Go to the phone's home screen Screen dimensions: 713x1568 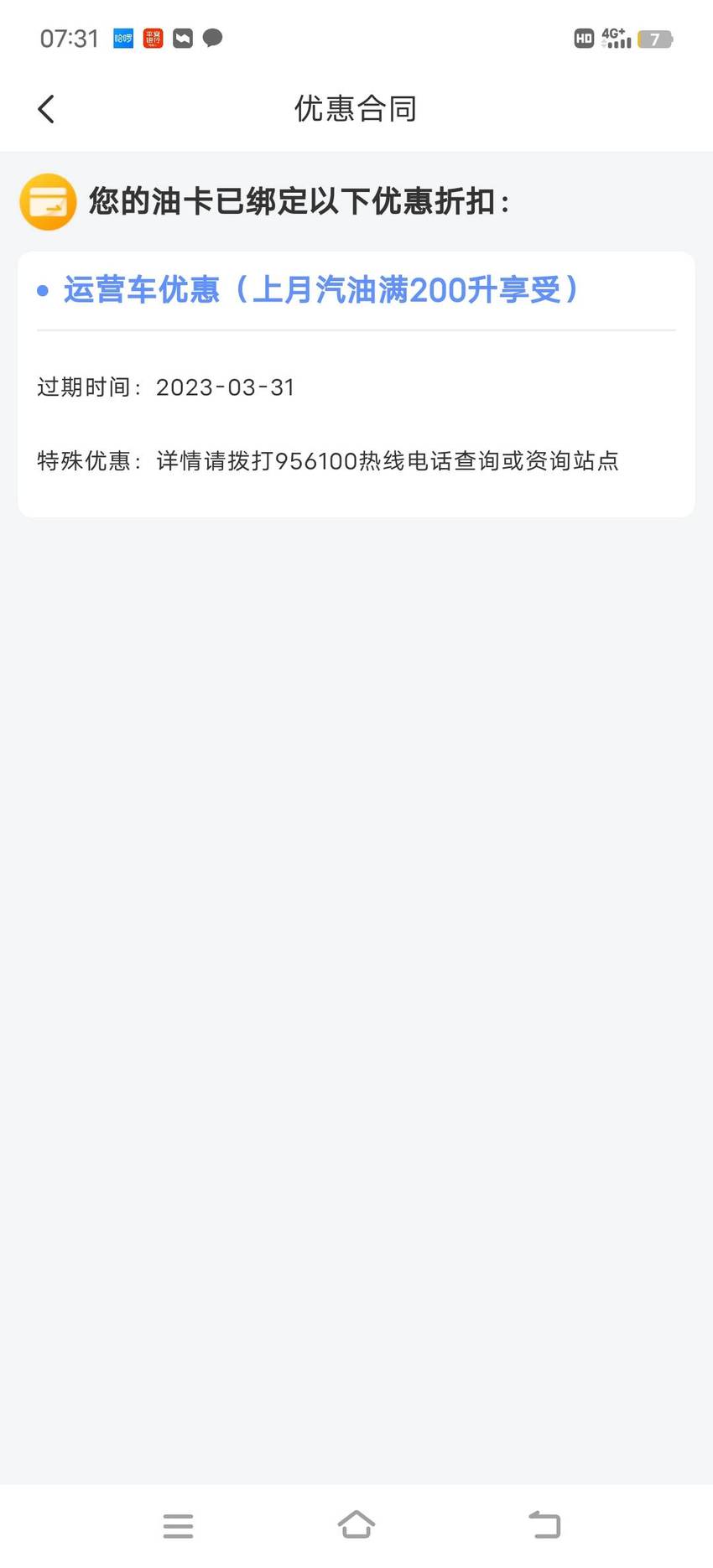356,1524
